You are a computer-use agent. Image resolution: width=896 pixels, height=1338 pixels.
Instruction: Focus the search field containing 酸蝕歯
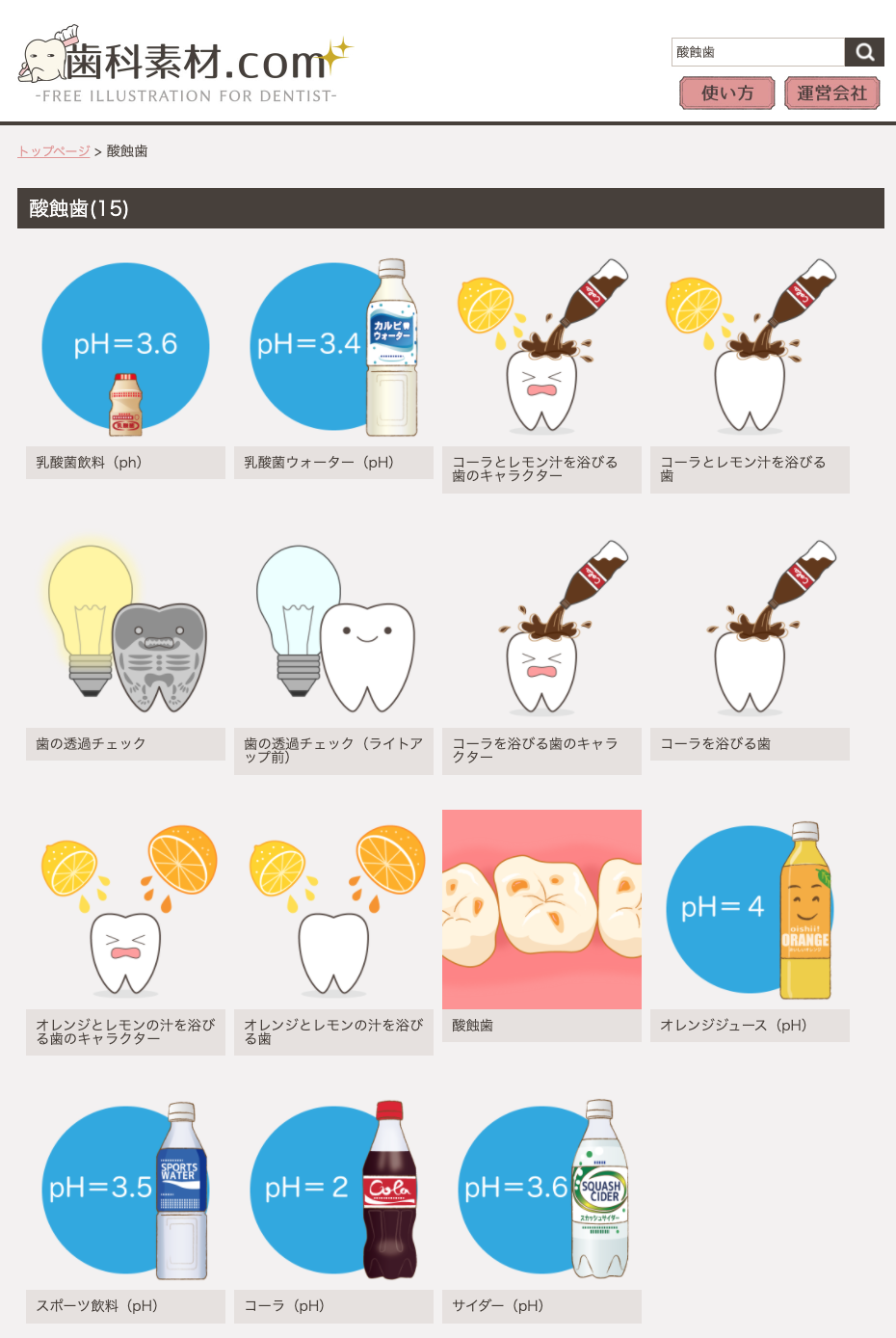click(x=757, y=52)
